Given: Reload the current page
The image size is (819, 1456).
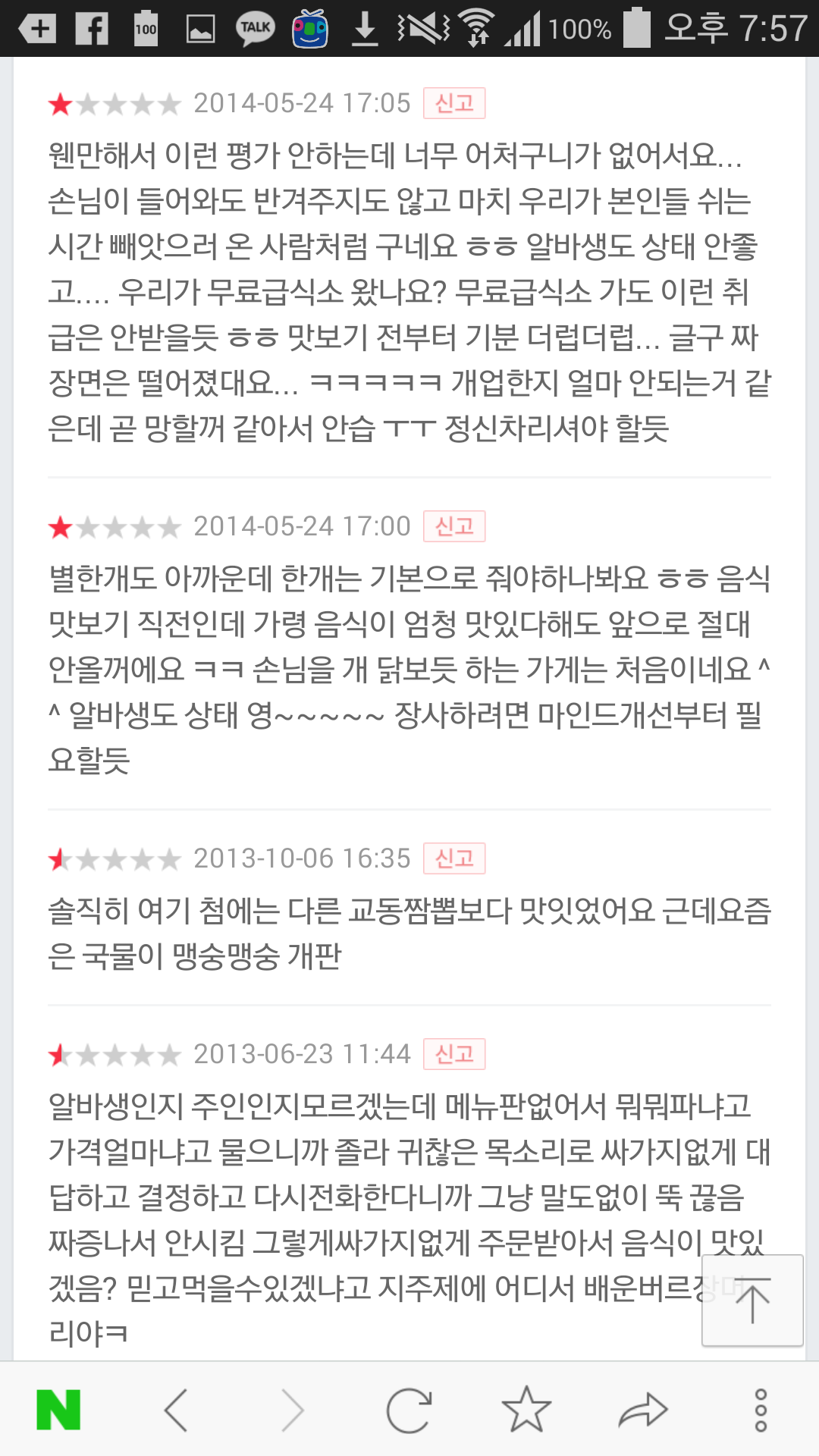Looking at the screenshot, I should [x=409, y=1410].
